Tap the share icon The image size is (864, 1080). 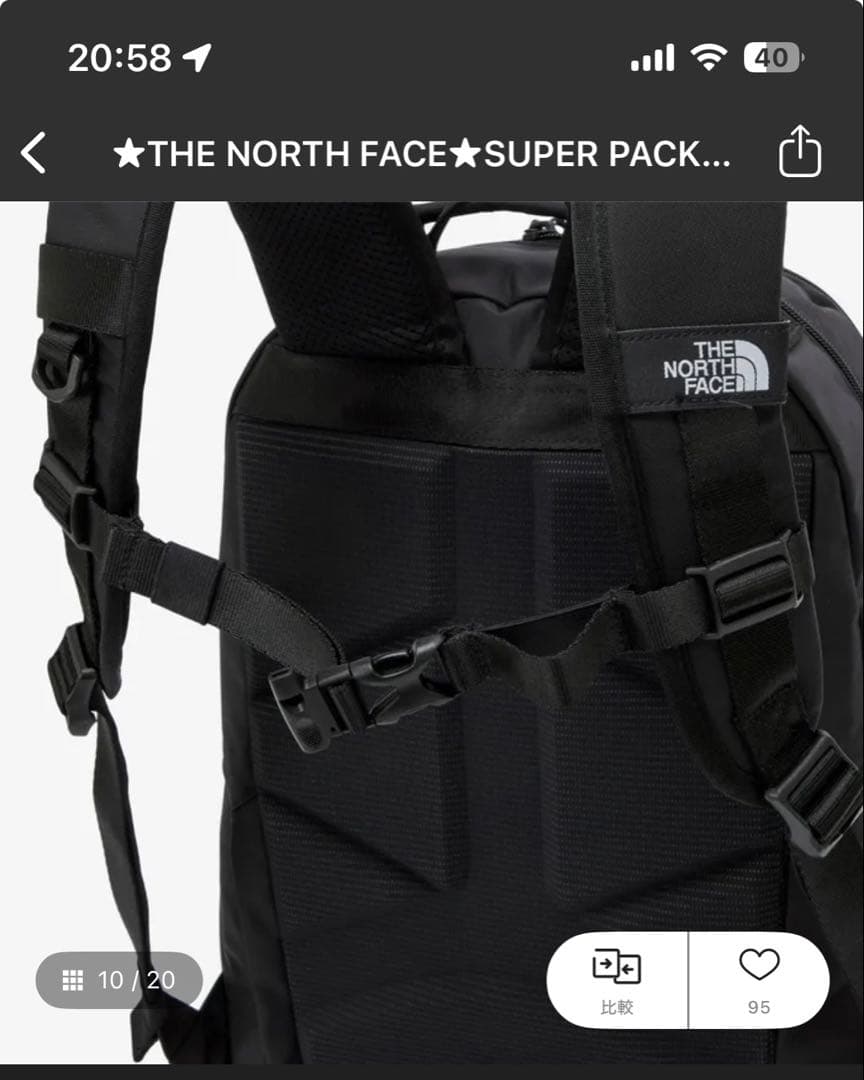point(800,152)
